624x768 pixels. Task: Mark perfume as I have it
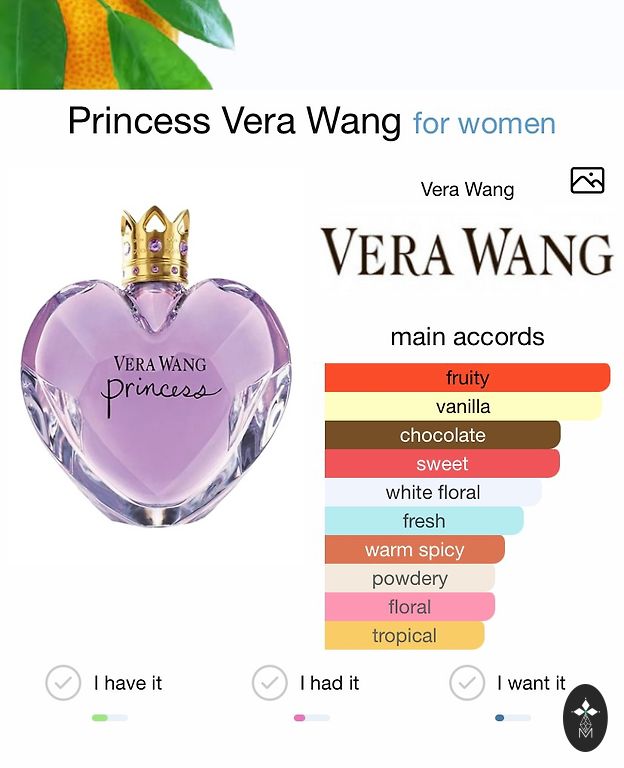point(64,683)
